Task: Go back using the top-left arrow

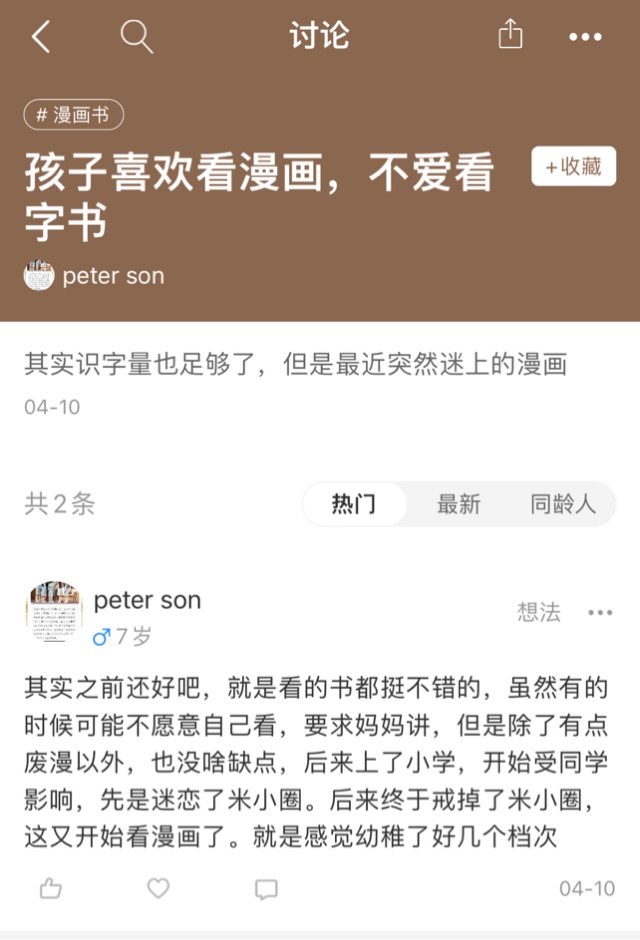Action: point(40,37)
